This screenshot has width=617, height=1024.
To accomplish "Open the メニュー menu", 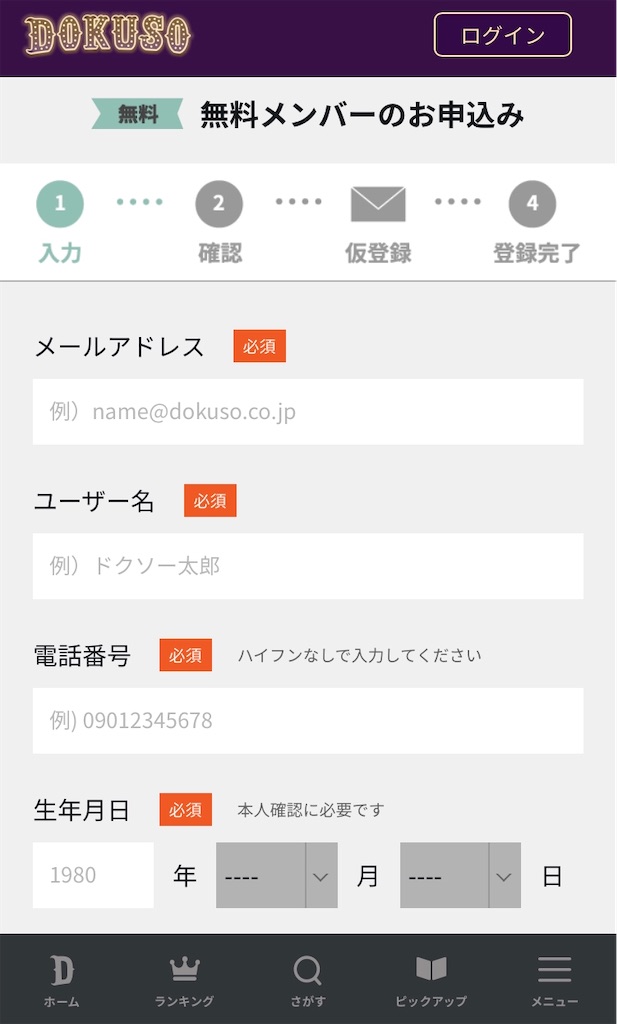I will 554,980.
